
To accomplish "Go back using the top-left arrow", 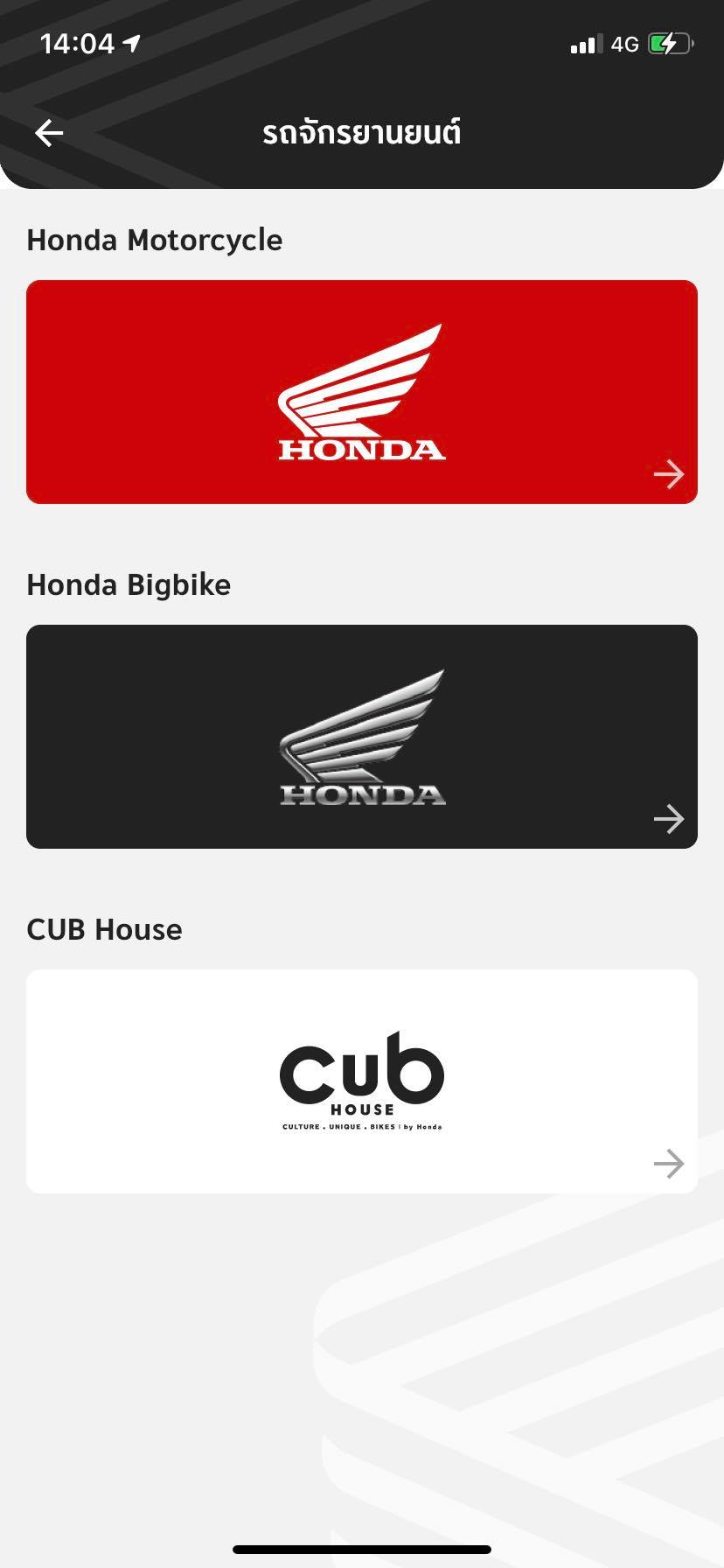I will click(49, 133).
